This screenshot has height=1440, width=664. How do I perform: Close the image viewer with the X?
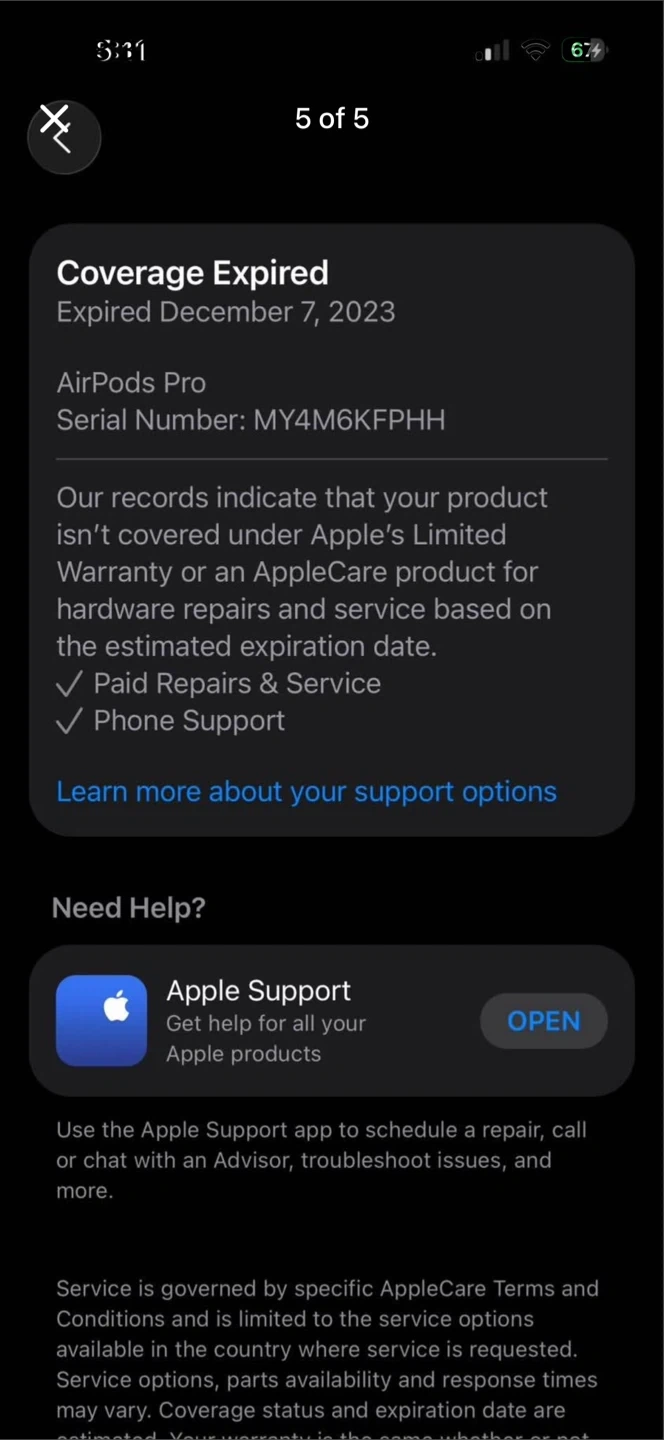(x=55, y=118)
